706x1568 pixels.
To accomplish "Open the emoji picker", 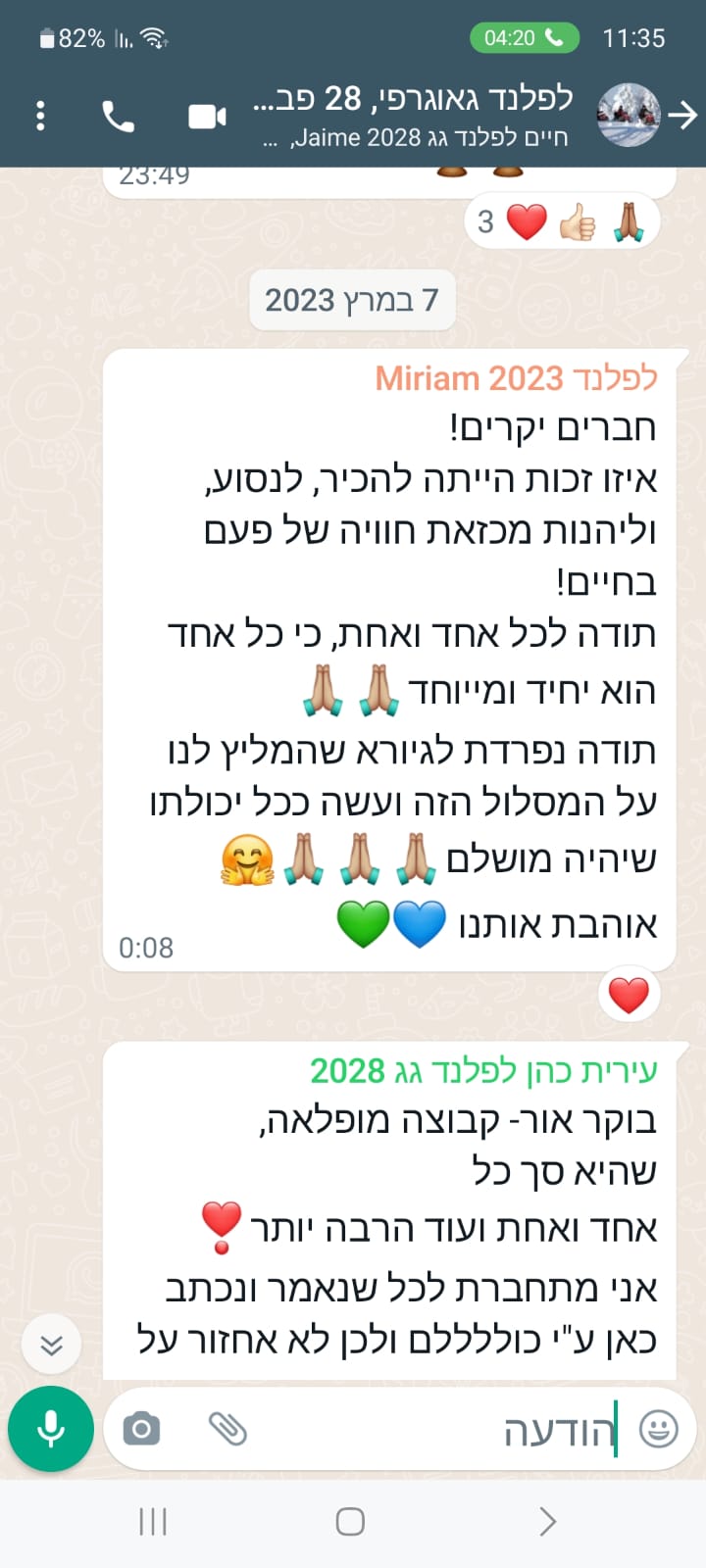I will click(x=658, y=1429).
